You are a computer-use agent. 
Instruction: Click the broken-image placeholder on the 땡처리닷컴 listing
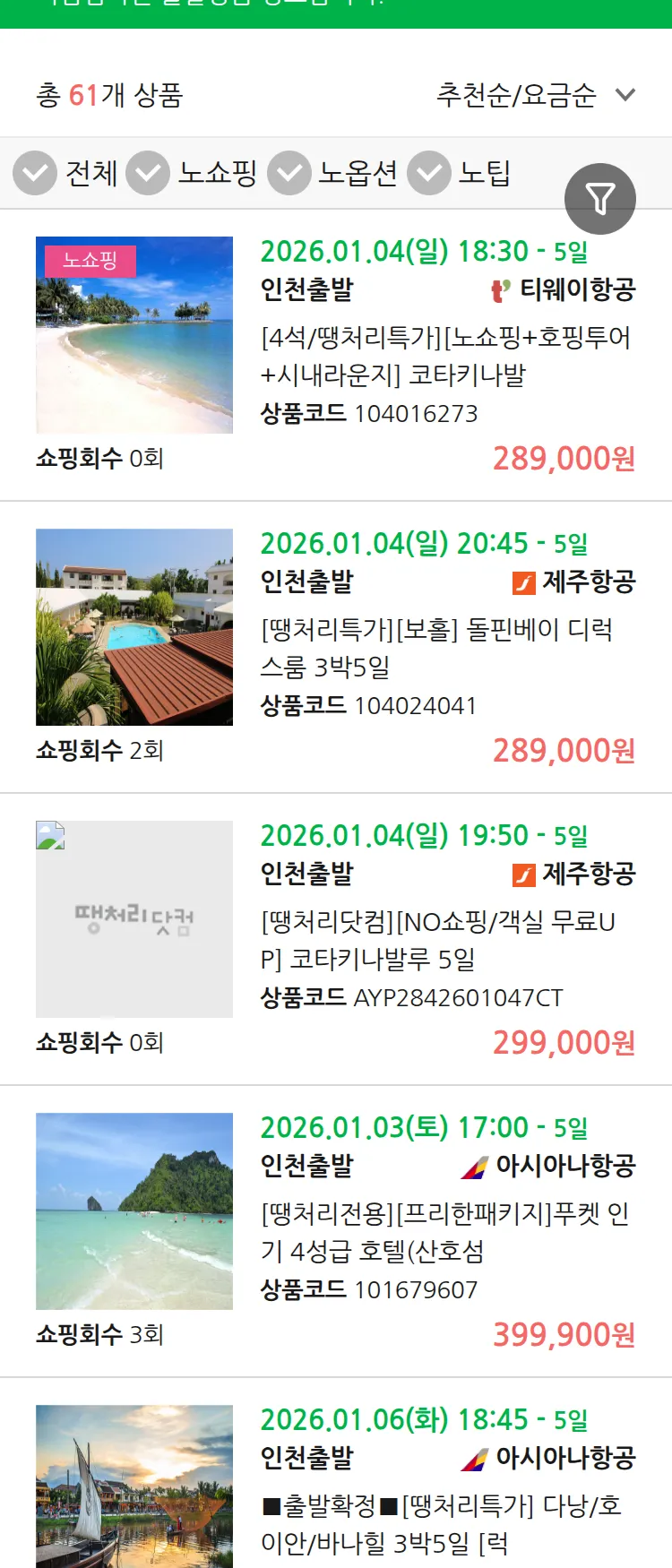(51, 836)
